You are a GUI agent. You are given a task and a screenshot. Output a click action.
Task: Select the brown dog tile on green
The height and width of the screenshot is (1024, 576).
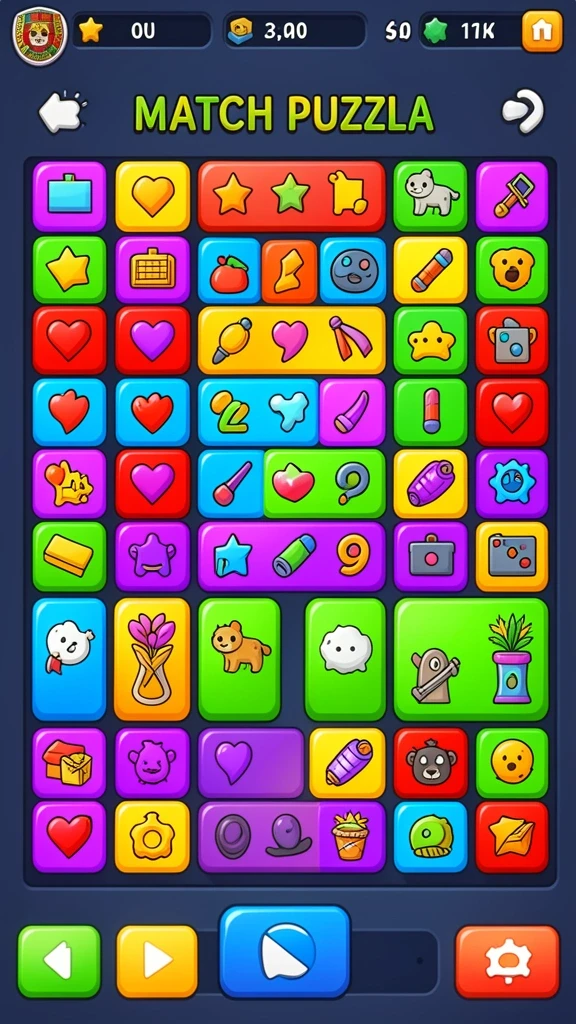pyautogui.click(x=239, y=659)
